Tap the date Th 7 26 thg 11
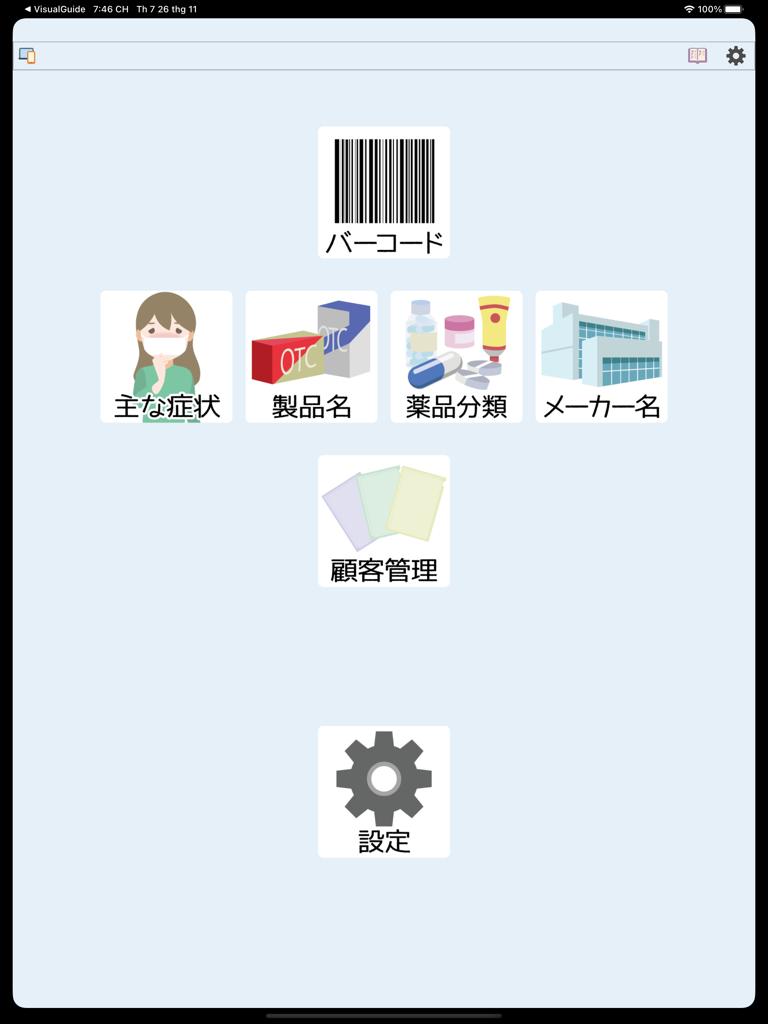 click(165, 9)
